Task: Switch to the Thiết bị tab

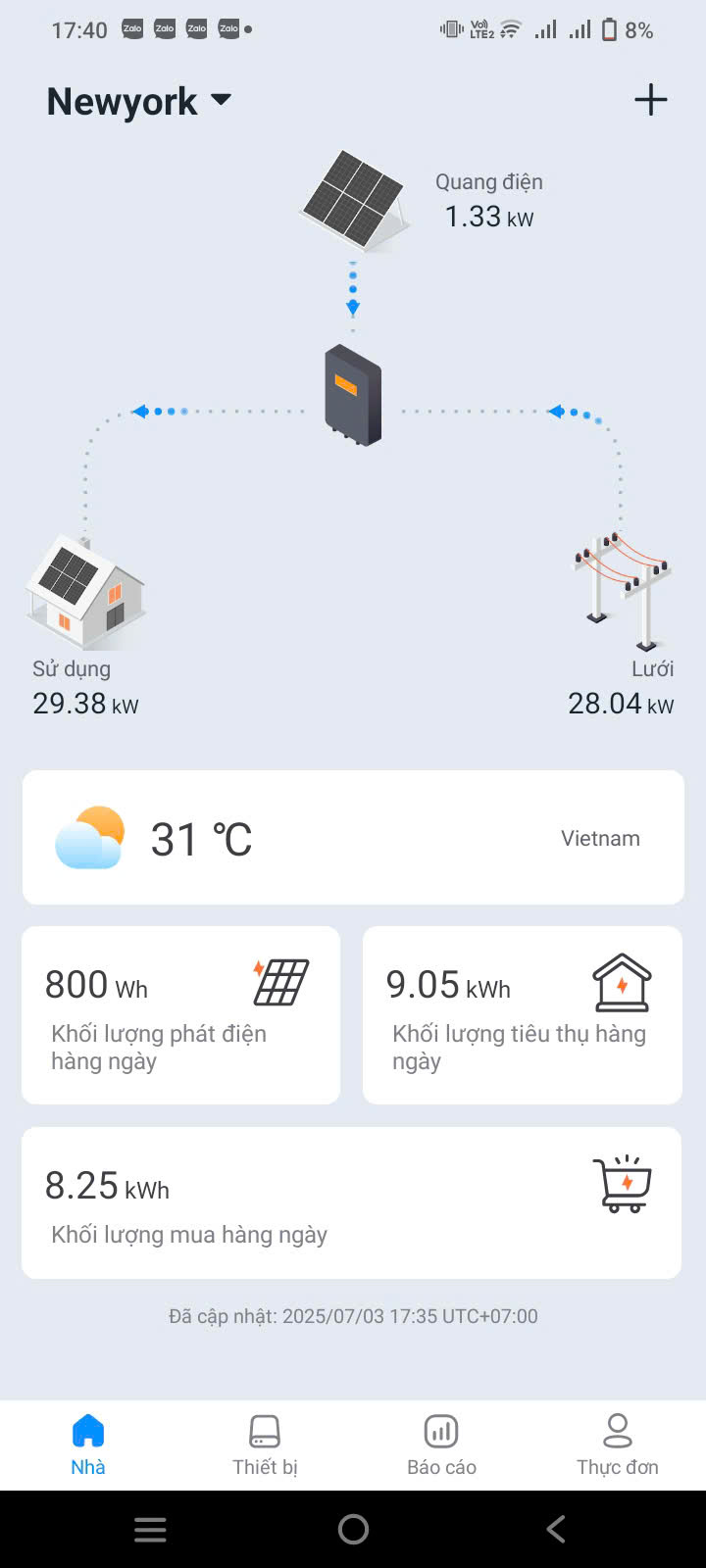Action: 265,1445
